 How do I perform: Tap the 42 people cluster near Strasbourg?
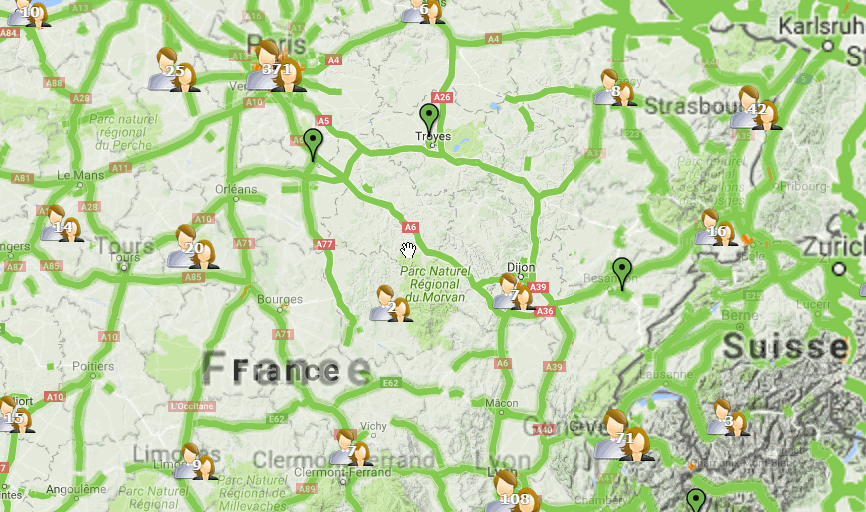point(755,108)
